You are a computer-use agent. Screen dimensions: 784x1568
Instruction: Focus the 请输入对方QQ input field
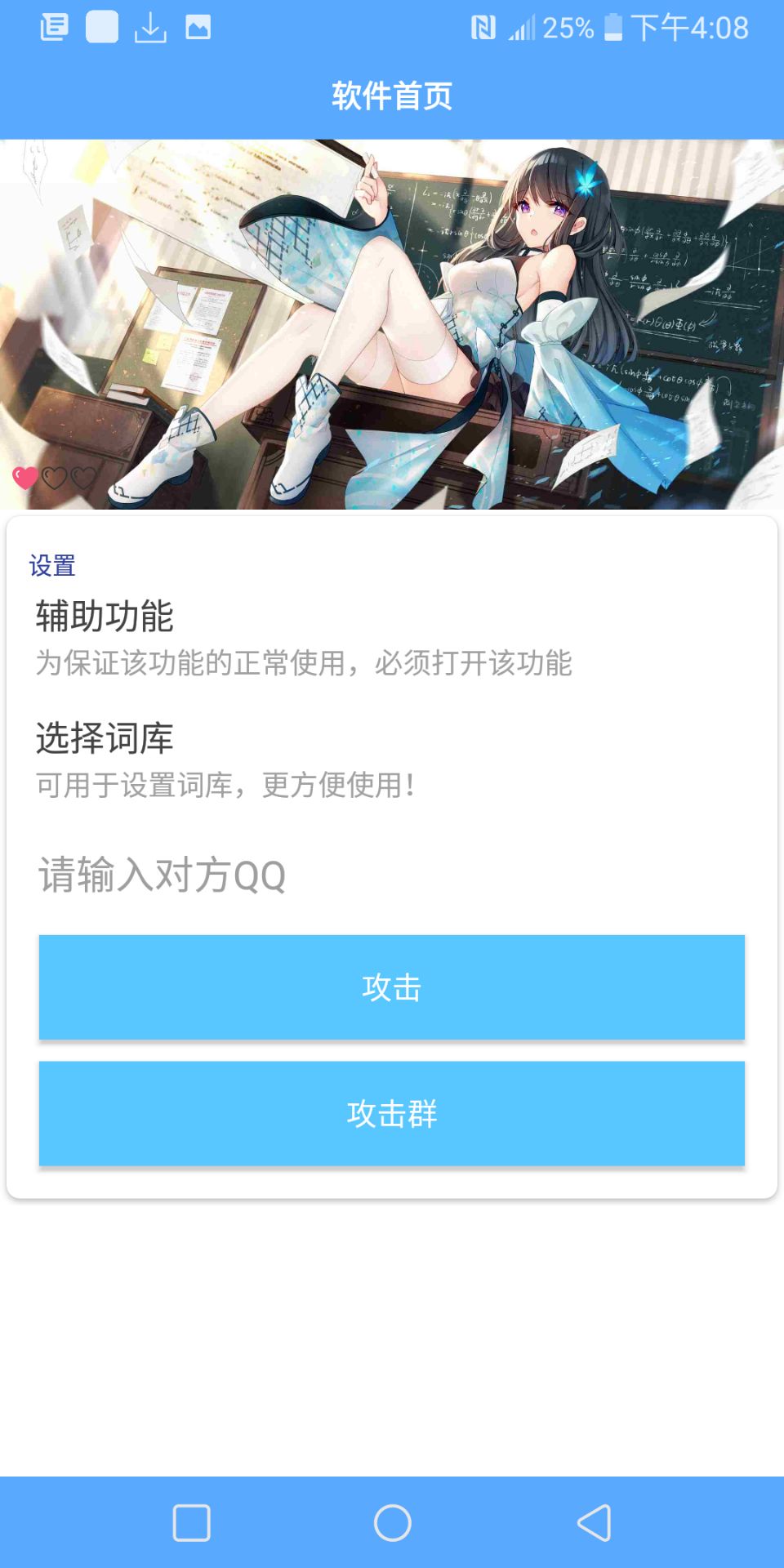pyautogui.click(x=390, y=875)
